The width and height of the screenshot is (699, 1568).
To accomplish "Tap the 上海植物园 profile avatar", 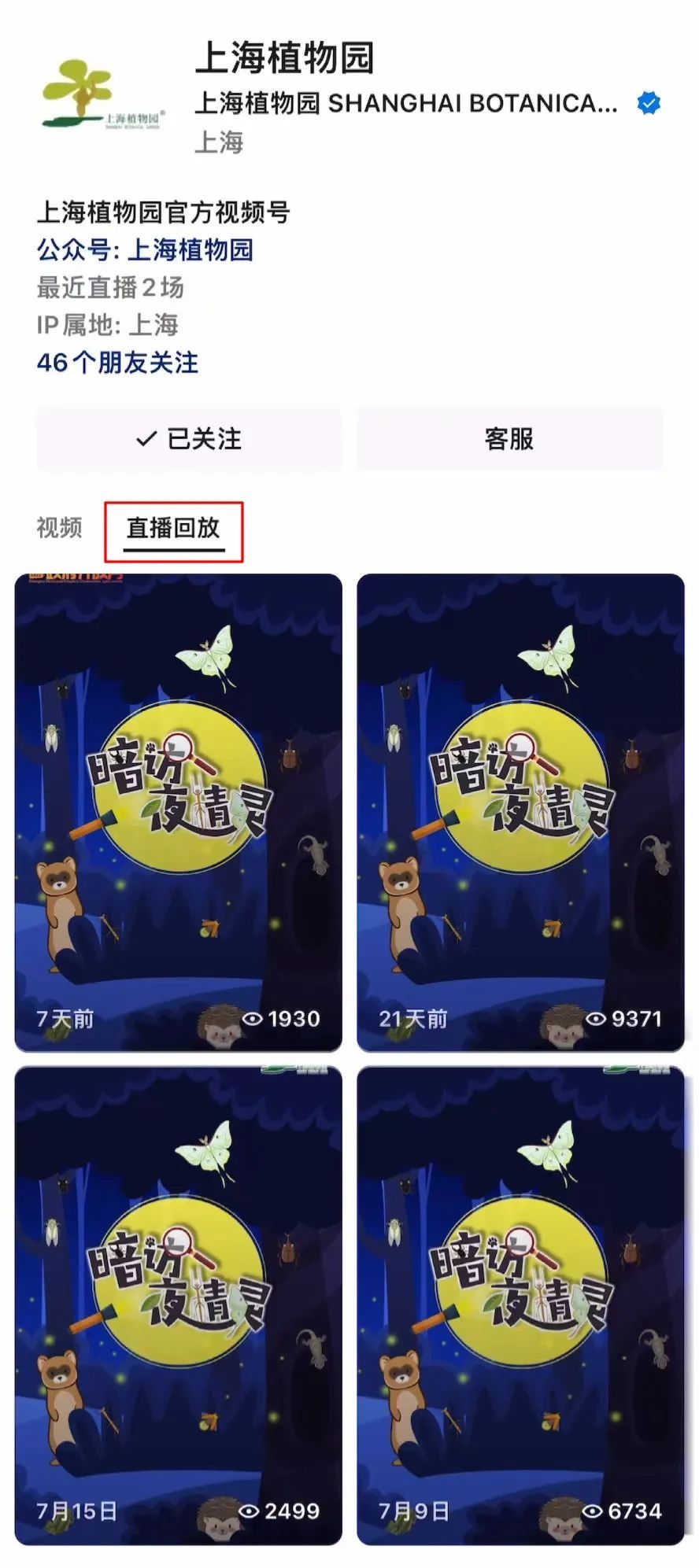I will (103, 96).
